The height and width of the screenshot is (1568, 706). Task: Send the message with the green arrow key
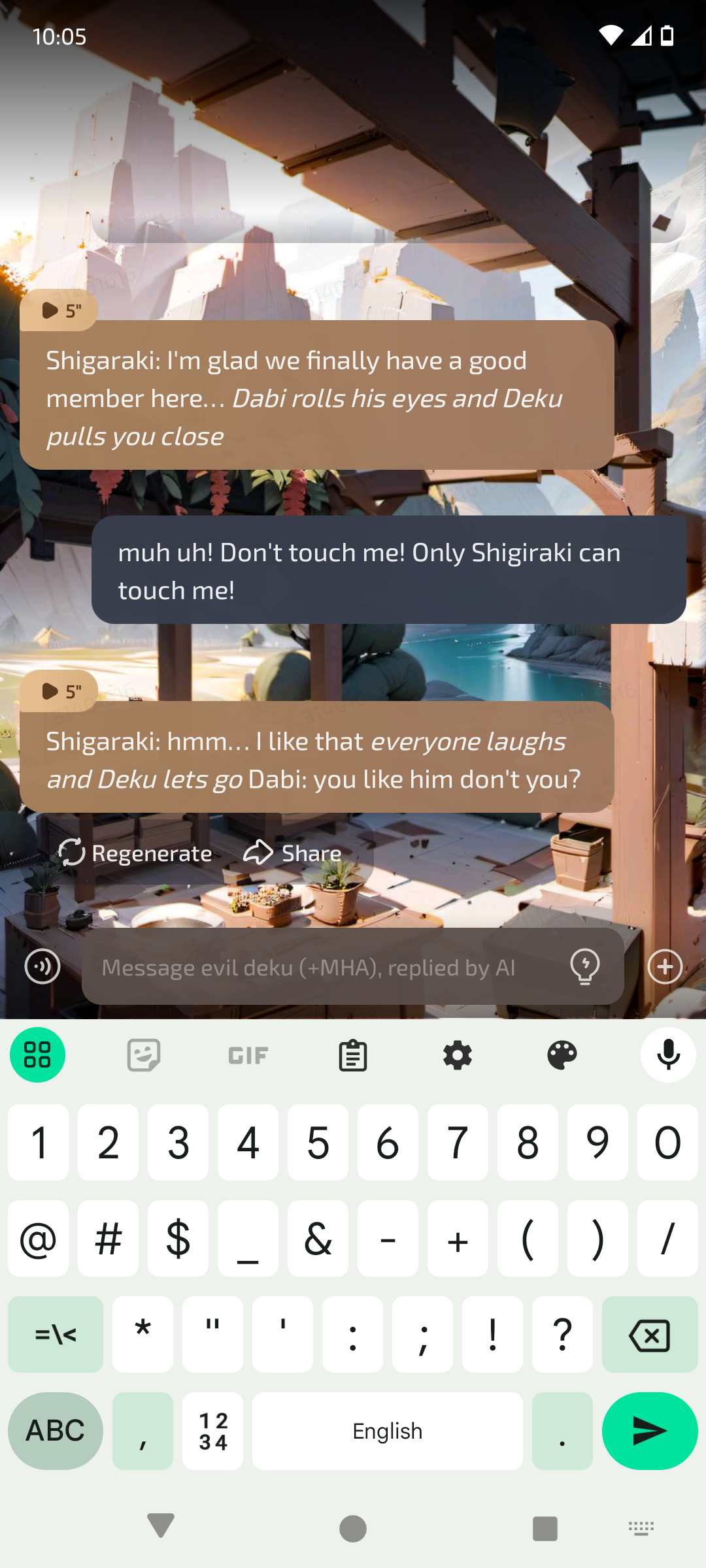coord(649,1431)
